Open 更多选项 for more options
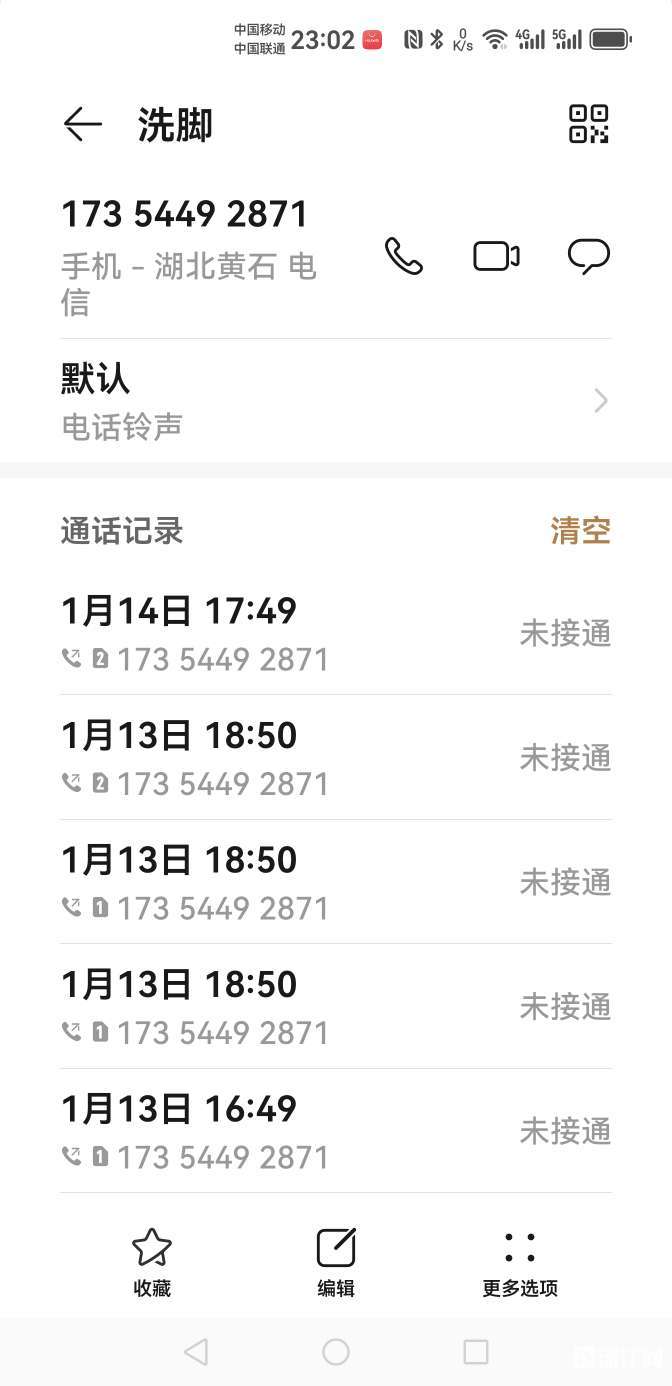The width and height of the screenshot is (672, 1386). (520, 1261)
